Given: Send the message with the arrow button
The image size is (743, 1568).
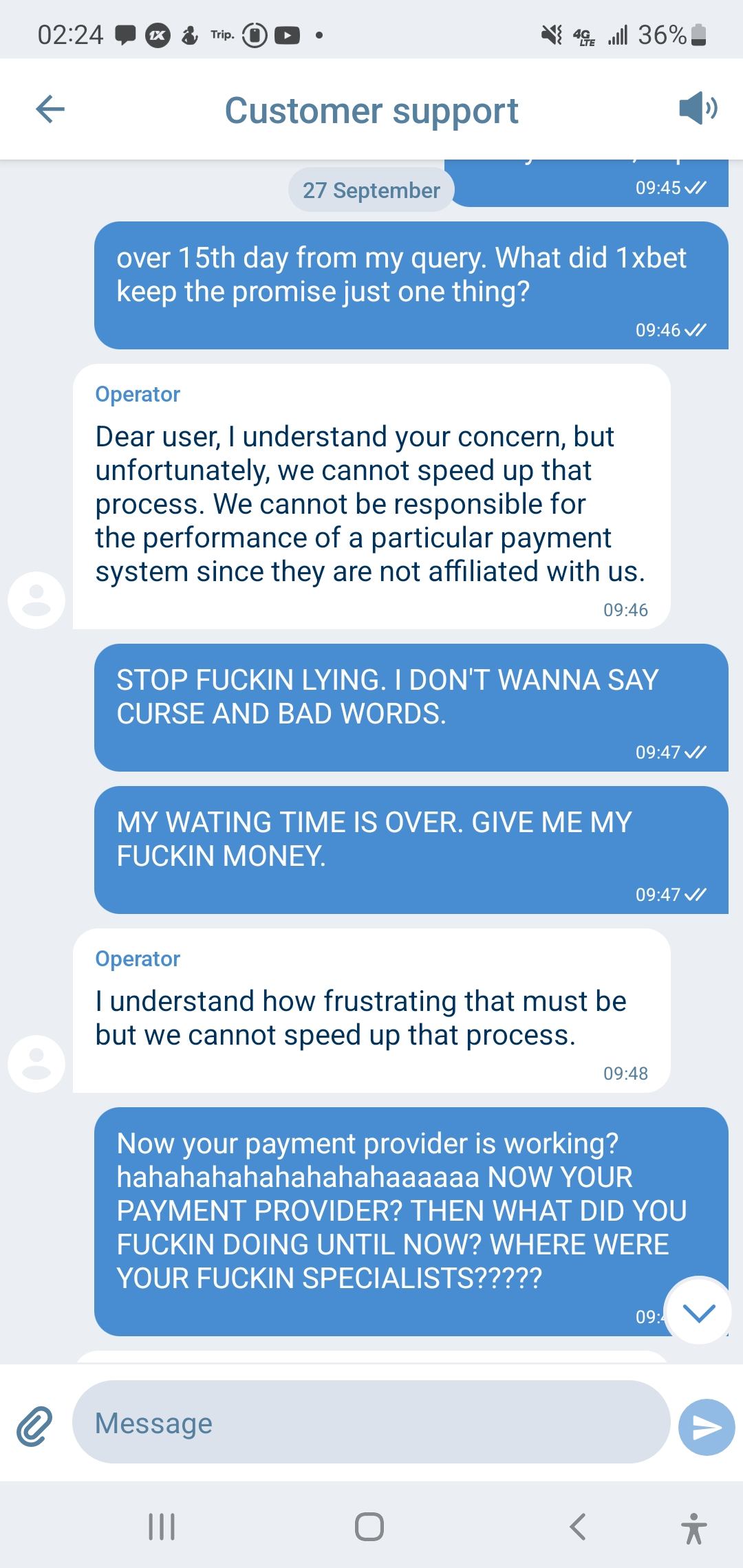Looking at the screenshot, I should click(x=707, y=1427).
